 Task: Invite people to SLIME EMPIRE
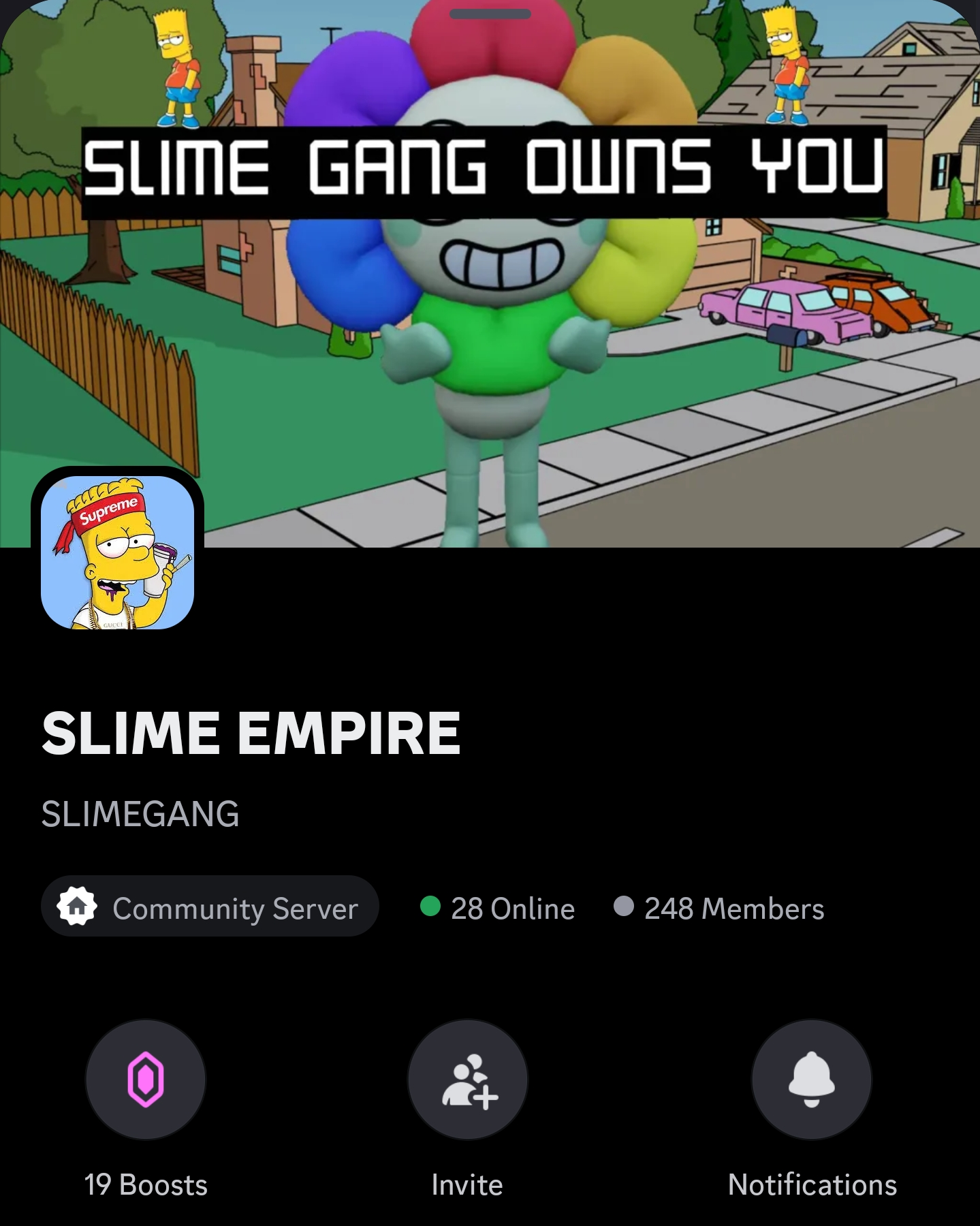[468, 1080]
